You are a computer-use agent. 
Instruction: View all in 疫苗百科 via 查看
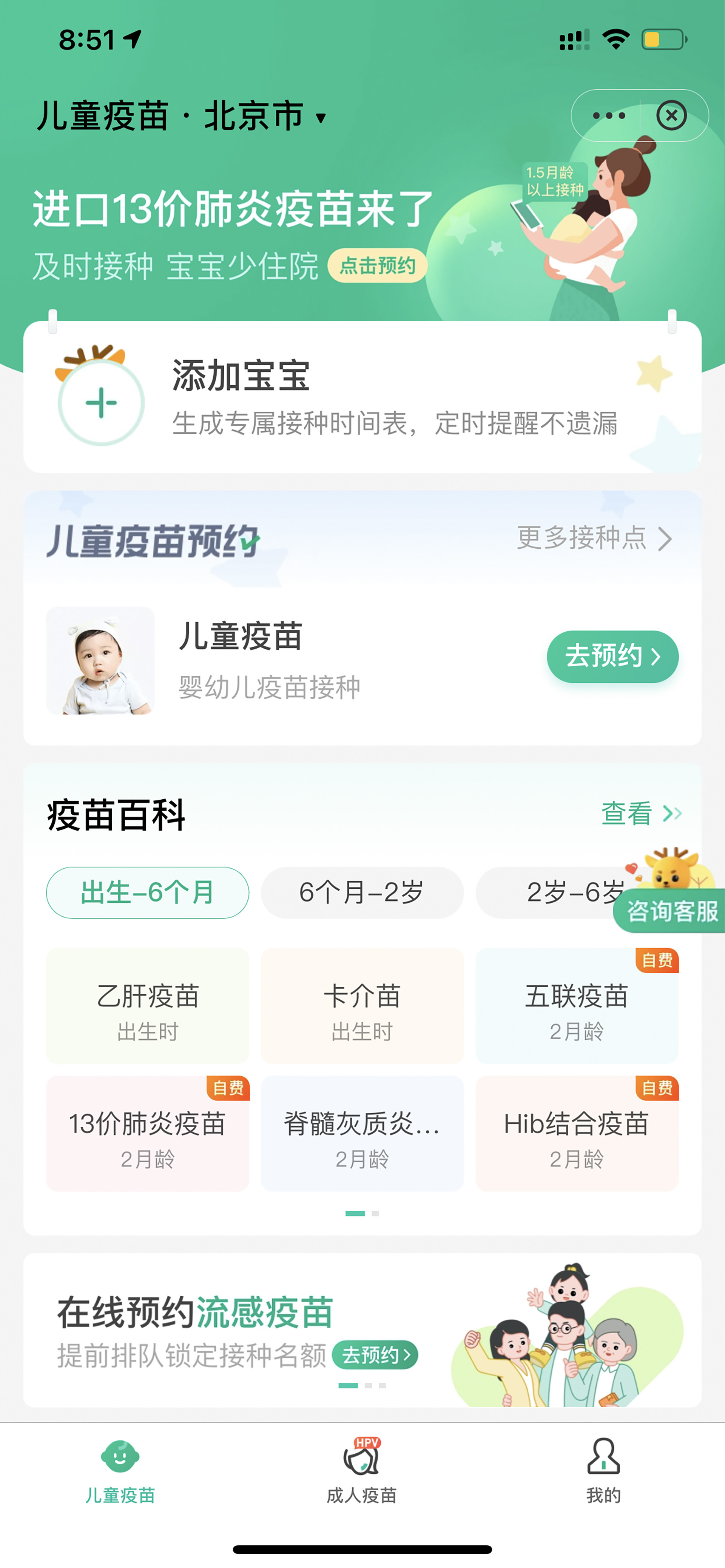642,813
